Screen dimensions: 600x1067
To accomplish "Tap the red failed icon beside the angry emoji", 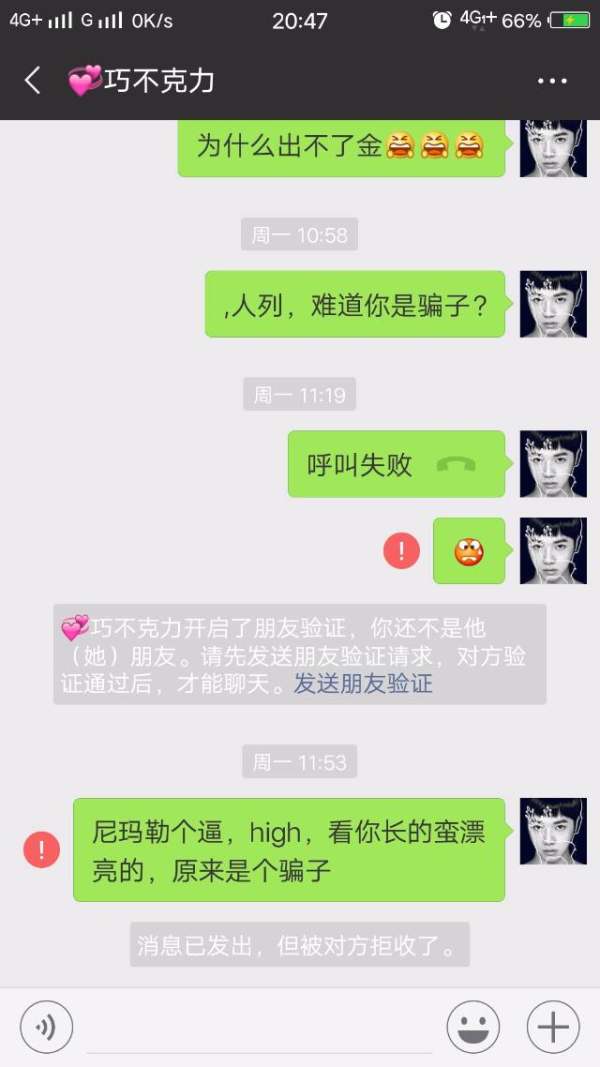I will [401, 550].
